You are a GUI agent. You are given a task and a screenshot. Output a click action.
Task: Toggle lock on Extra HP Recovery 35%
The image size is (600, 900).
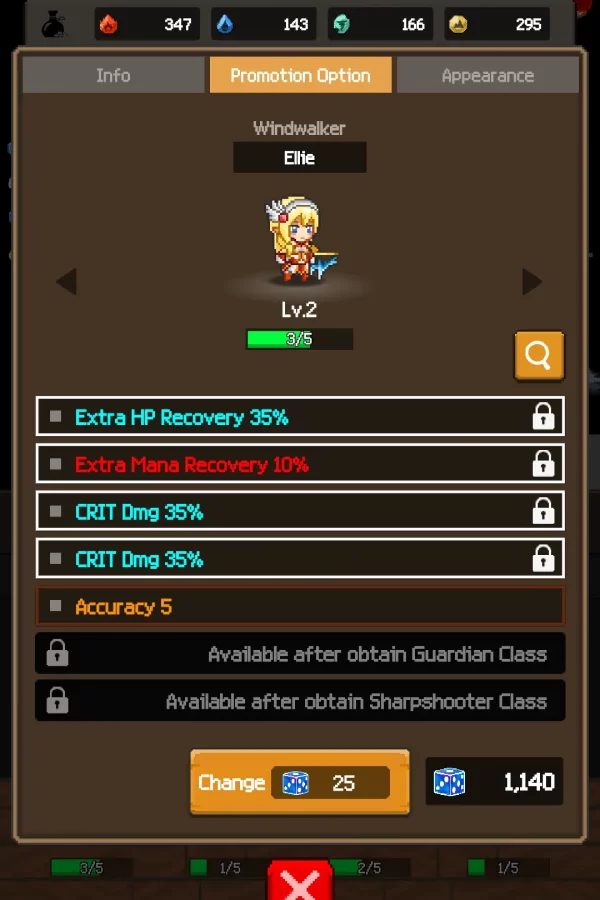[543, 417]
